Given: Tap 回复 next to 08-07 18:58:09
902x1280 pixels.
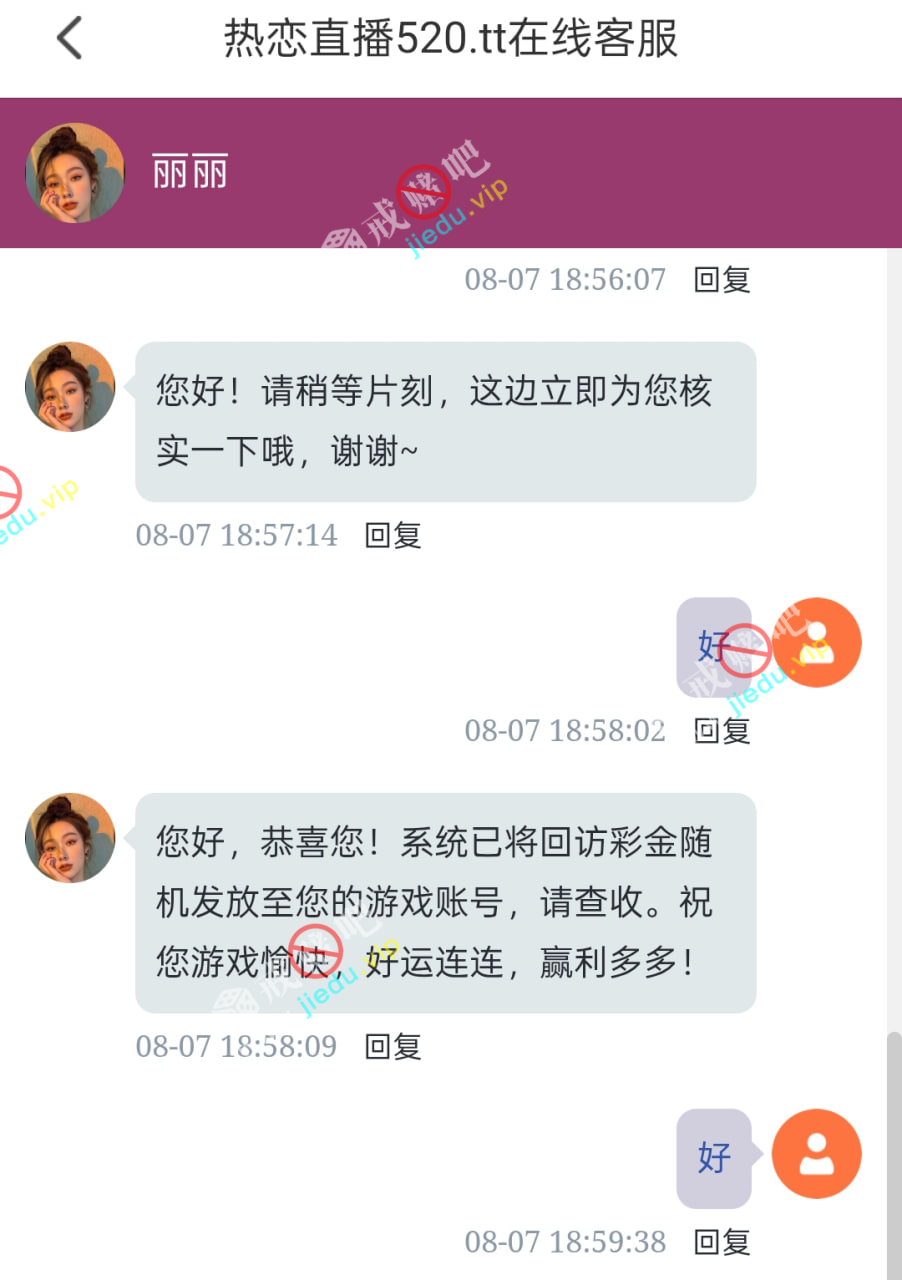Looking at the screenshot, I should point(393,1047).
